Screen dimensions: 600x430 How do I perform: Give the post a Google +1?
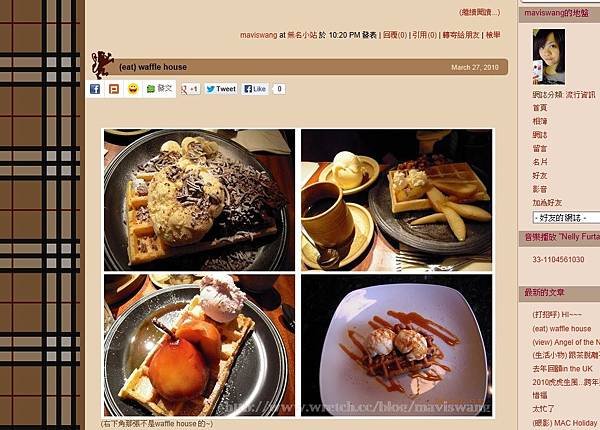190,89
